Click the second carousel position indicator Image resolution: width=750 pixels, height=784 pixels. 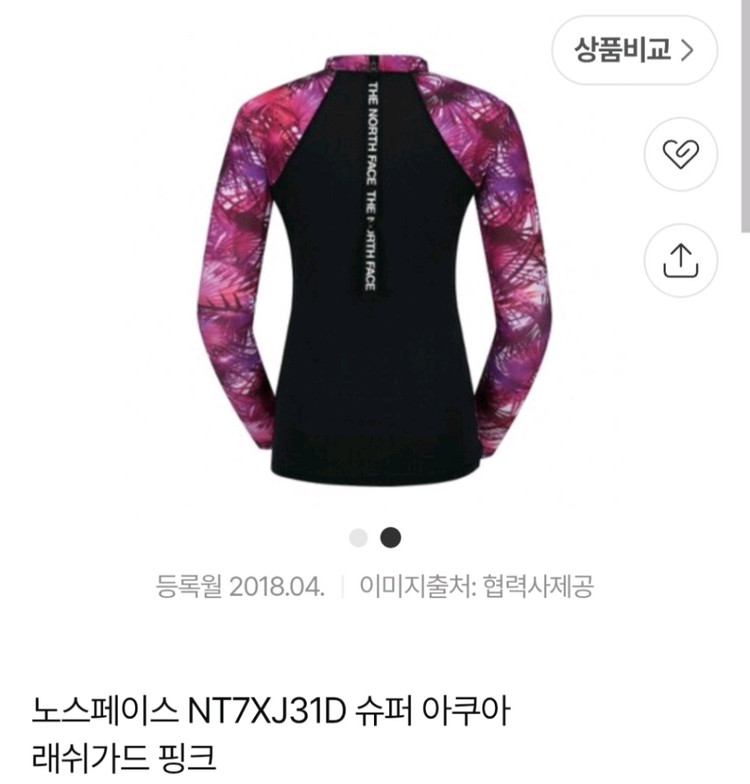tap(389, 537)
